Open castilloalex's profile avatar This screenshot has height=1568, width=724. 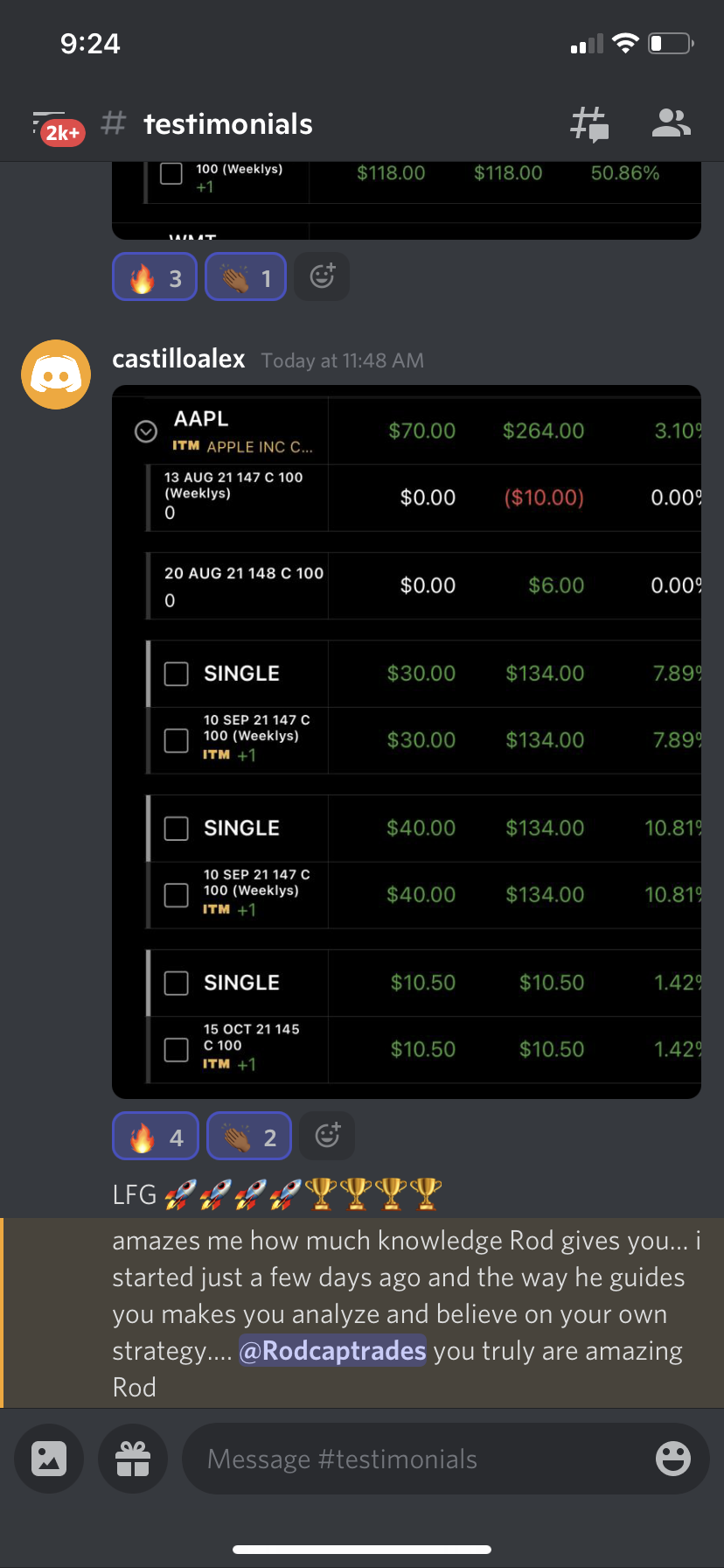click(56, 374)
